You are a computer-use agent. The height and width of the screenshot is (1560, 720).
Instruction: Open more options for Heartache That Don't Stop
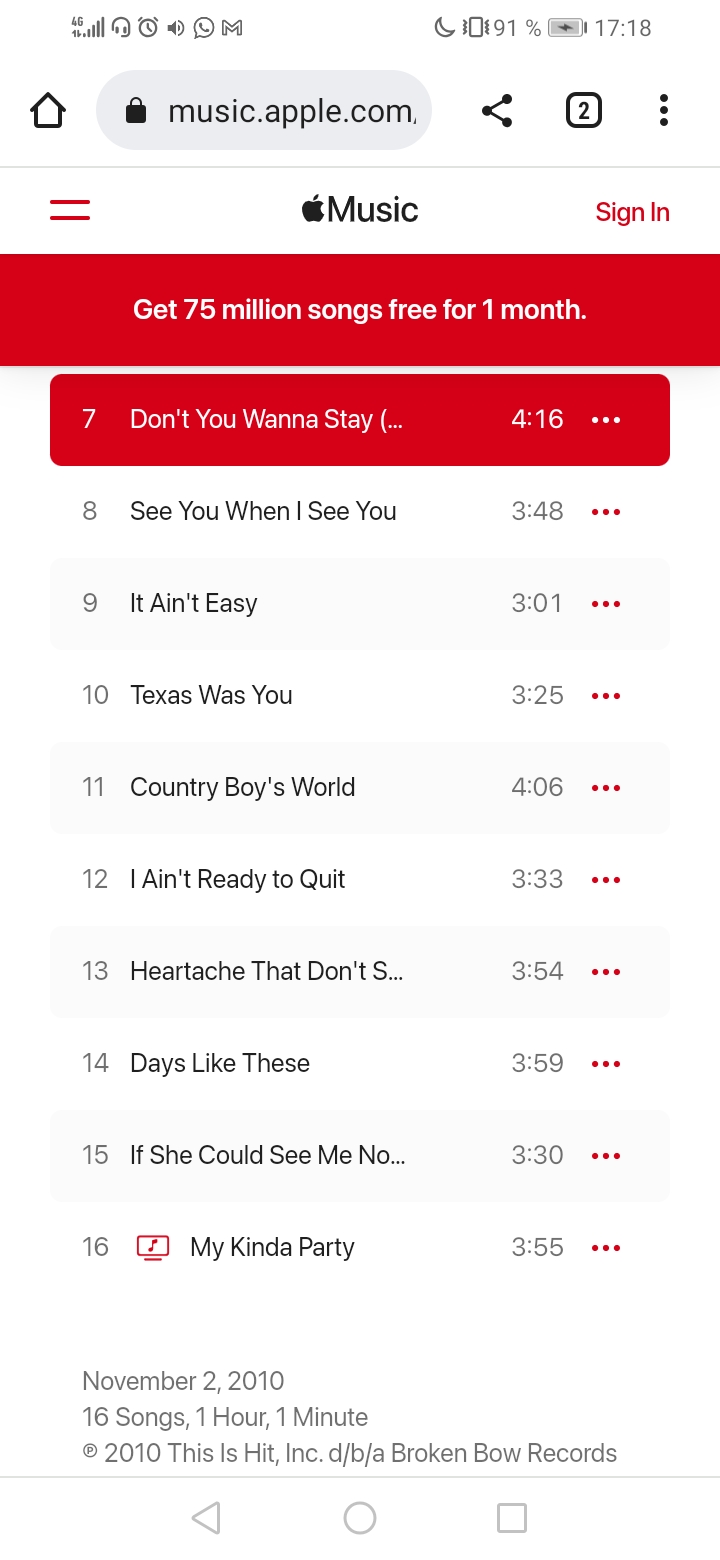(x=606, y=972)
